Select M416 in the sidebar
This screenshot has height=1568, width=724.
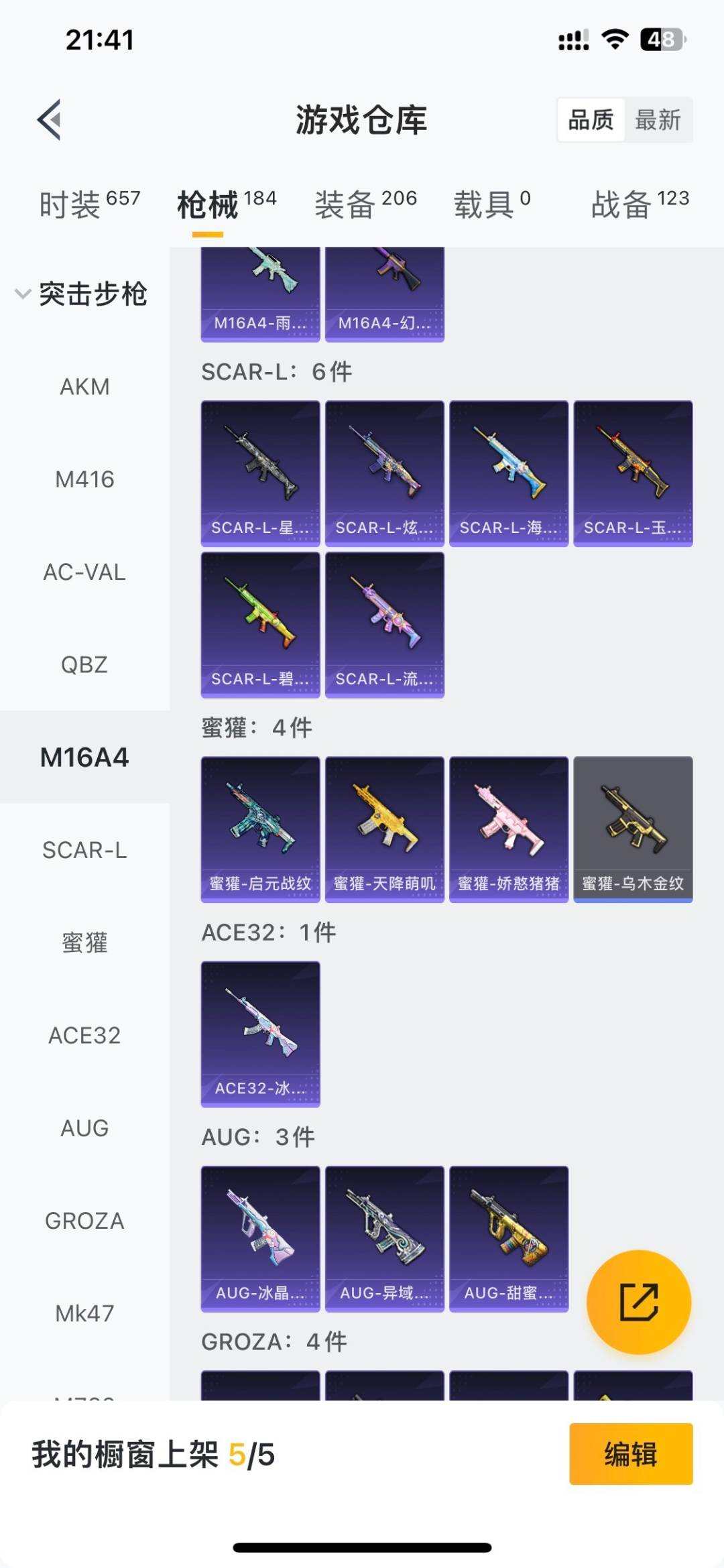tap(84, 479)
